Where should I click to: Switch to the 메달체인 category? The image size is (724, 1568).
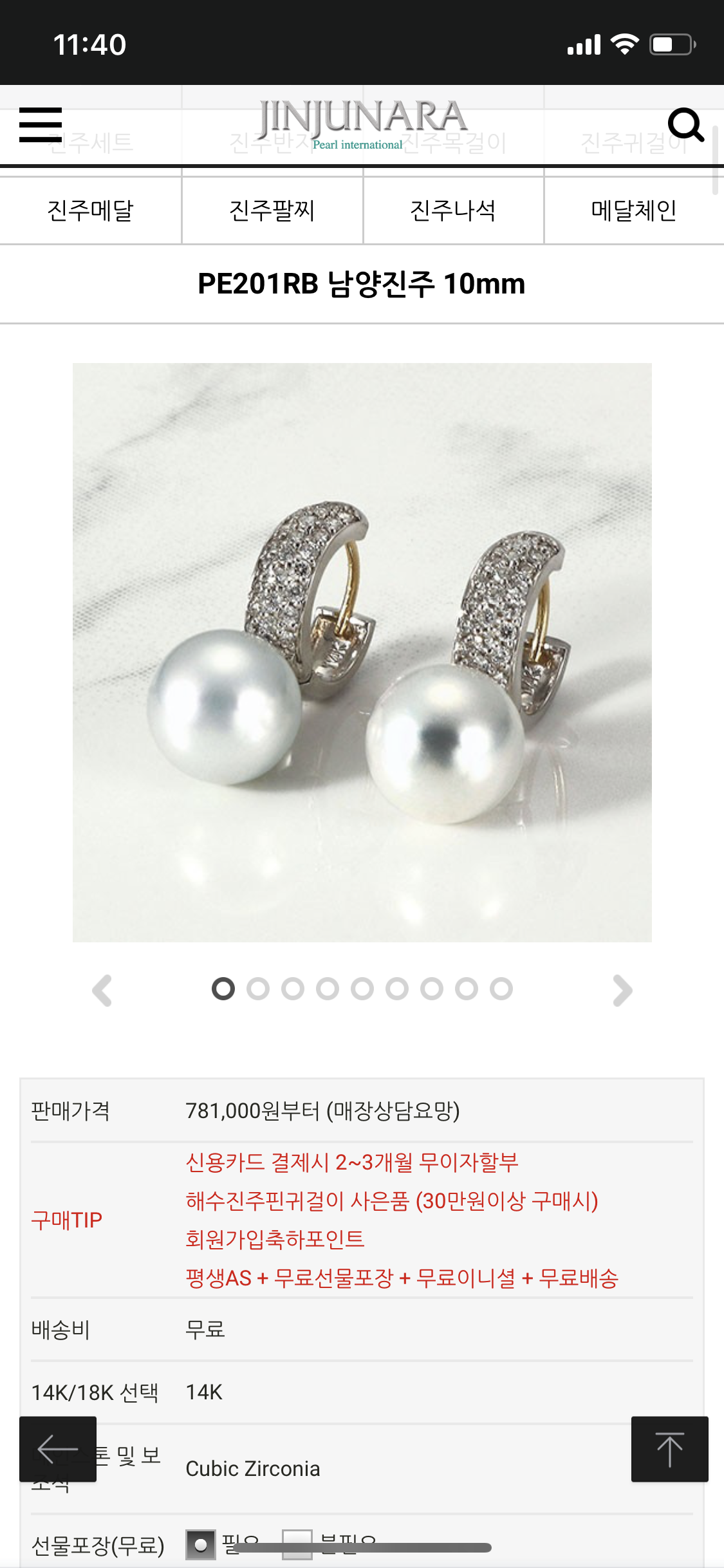(634, 210)
